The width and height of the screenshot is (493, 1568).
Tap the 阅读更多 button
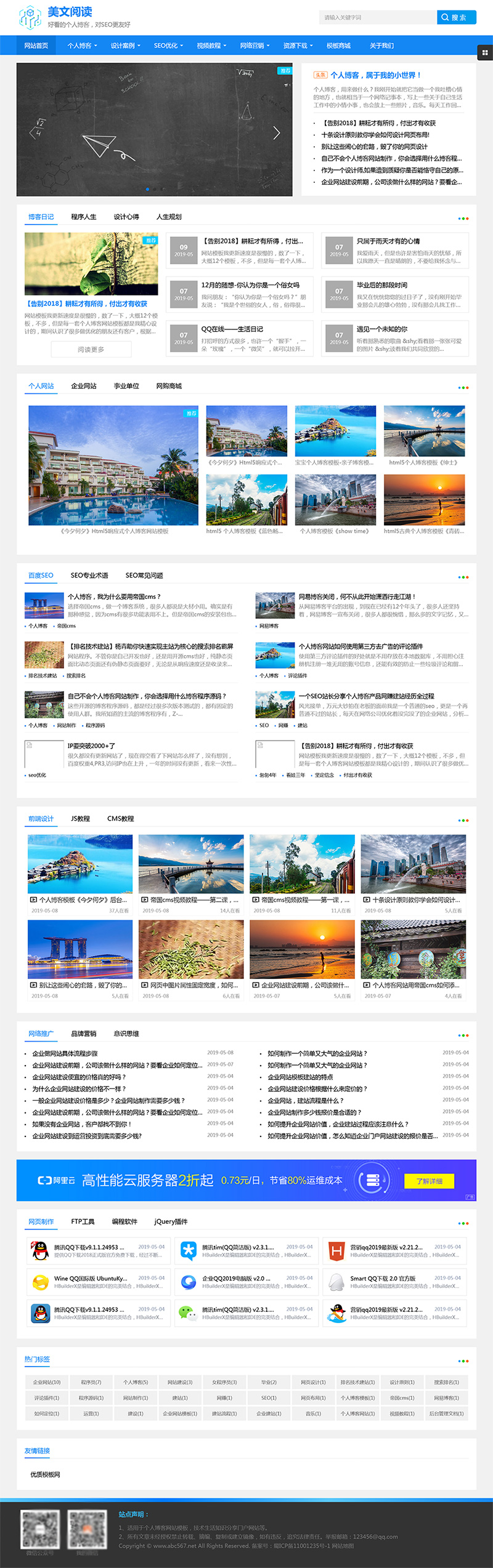91,350
